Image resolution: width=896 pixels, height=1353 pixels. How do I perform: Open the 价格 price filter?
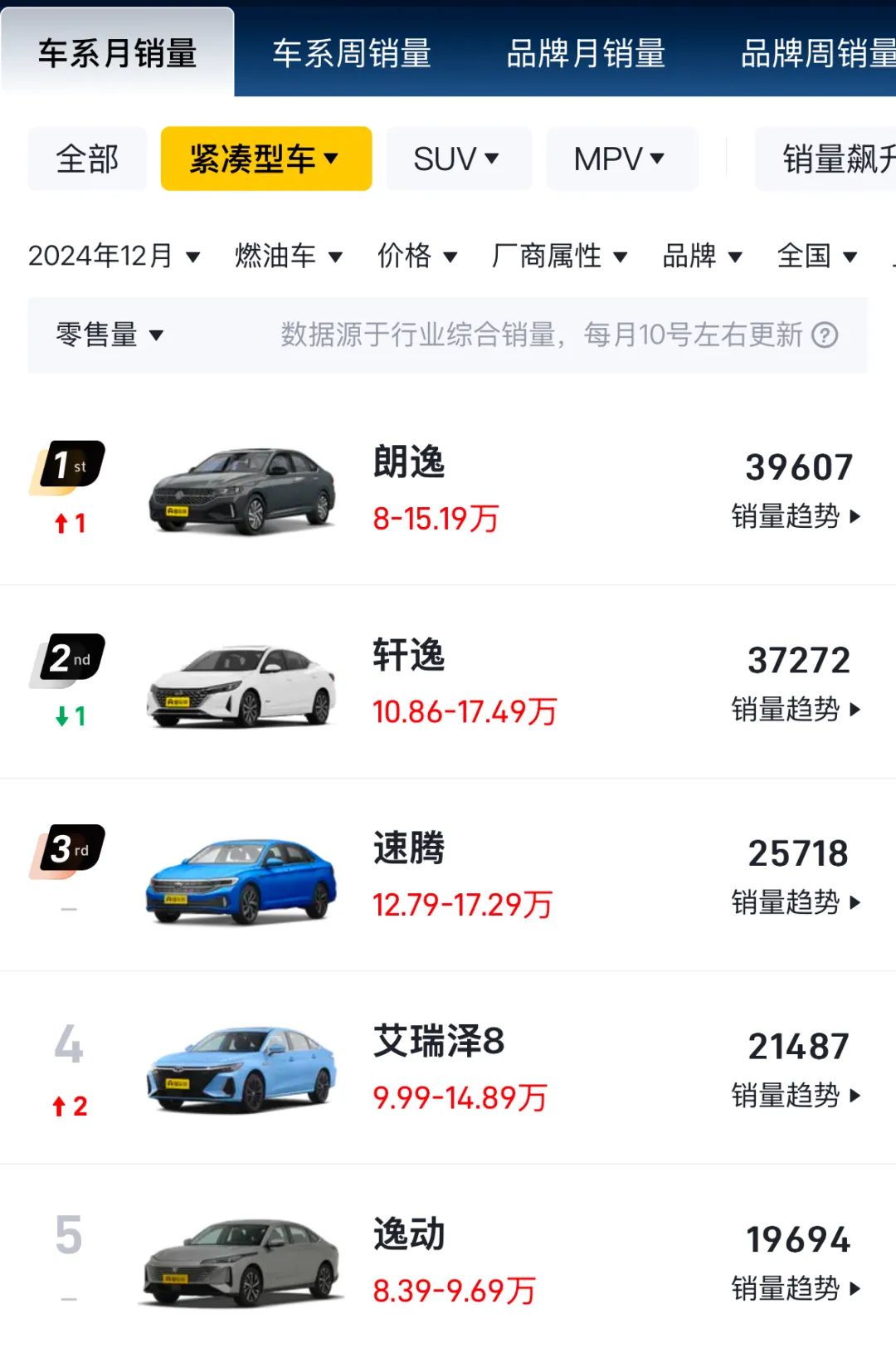[416, 256]
